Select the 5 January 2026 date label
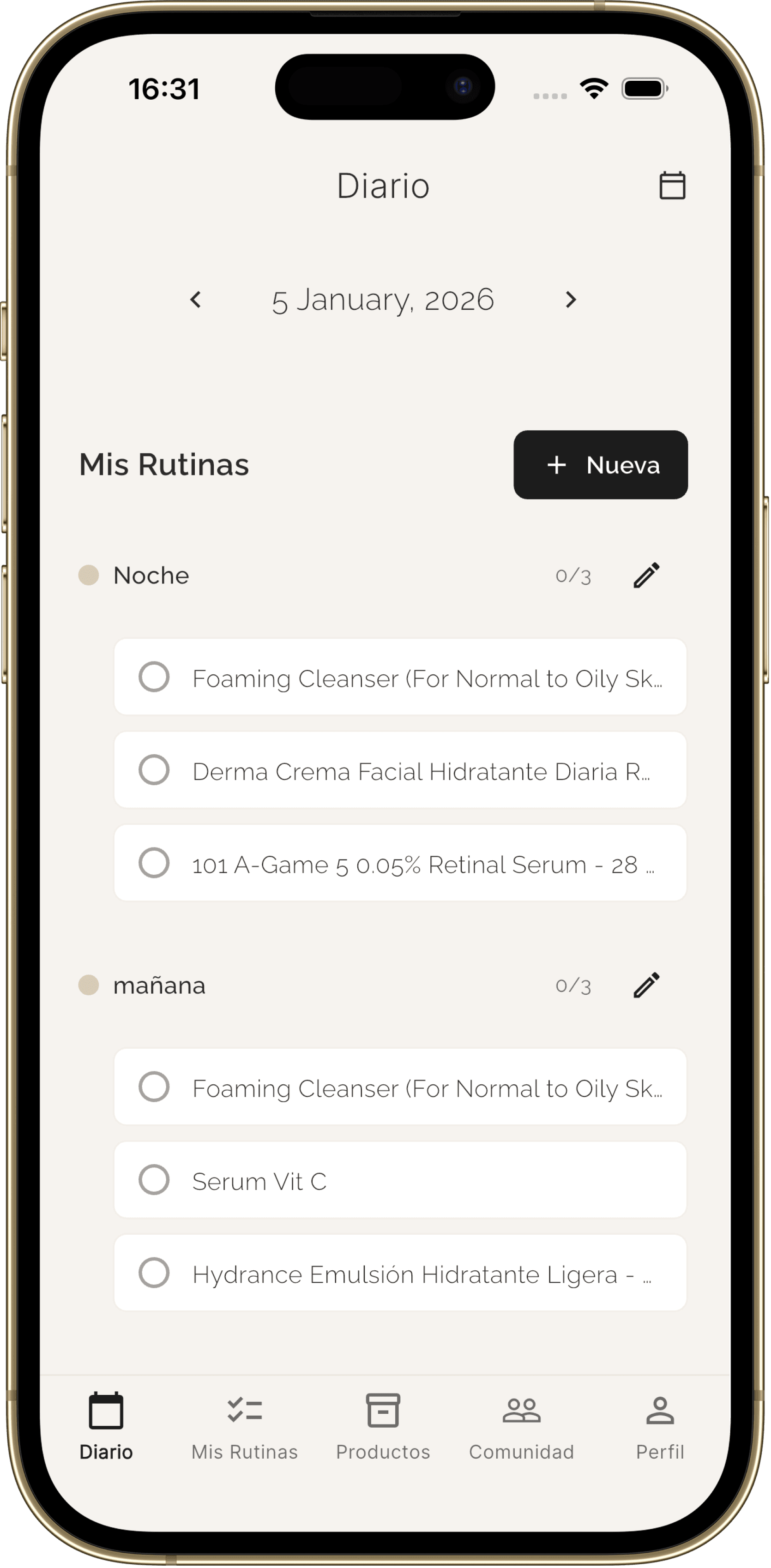 point(384,300)
